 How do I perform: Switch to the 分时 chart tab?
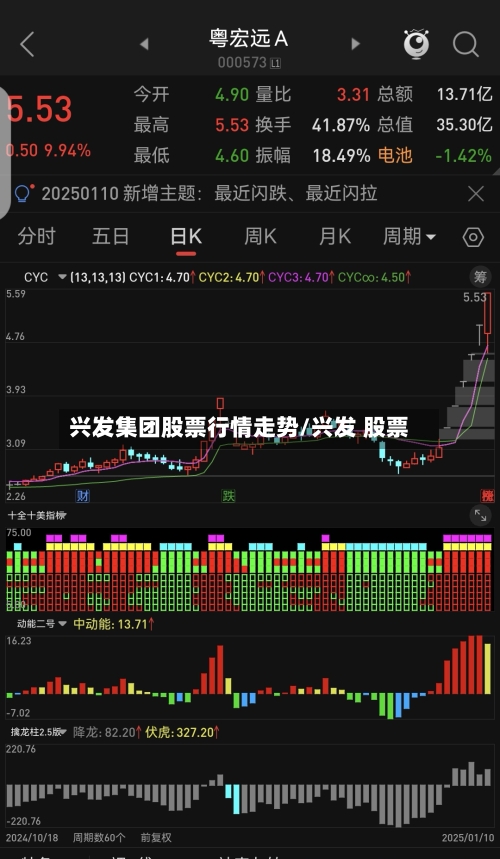(x=37, y=237)
